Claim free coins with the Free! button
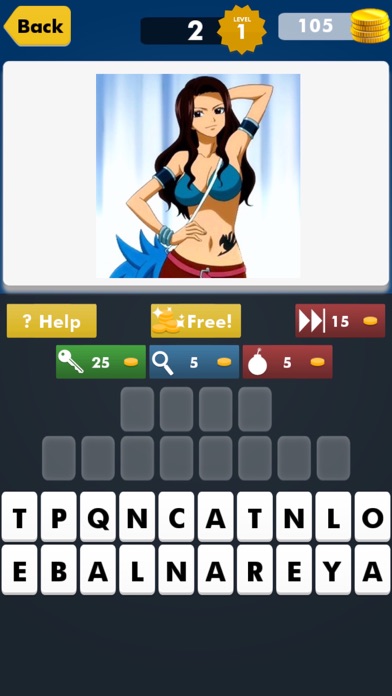Screen dimensions: 392x696 pyautogui.click(x=196, y=321)
